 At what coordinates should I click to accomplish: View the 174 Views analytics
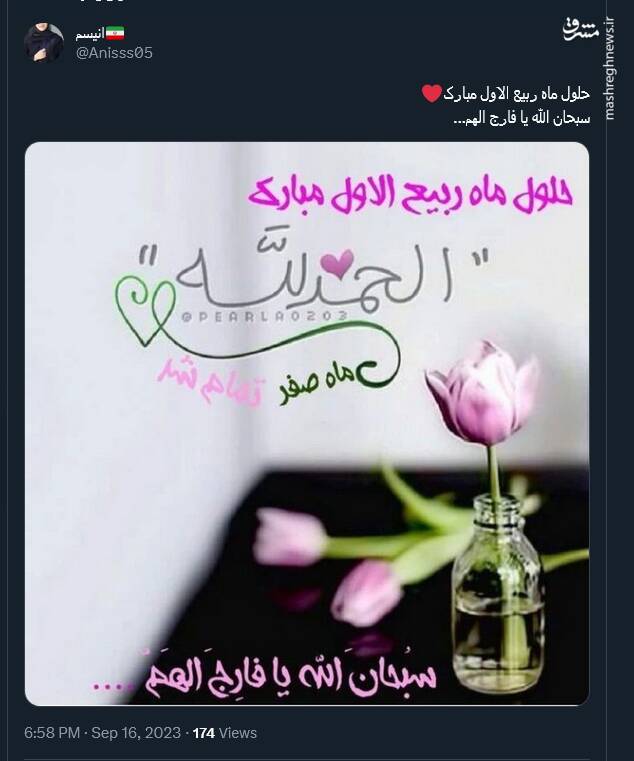[x=225, y=733]
